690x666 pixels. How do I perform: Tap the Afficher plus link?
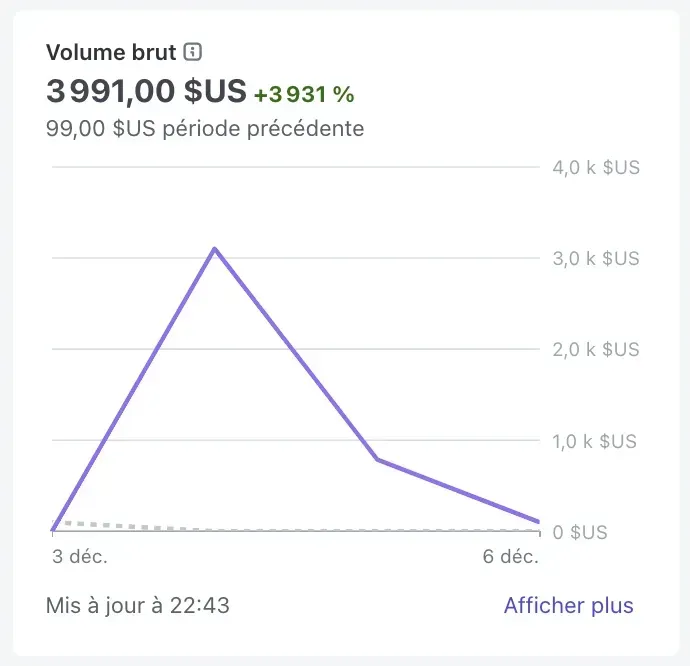click(x=568, y=605)
